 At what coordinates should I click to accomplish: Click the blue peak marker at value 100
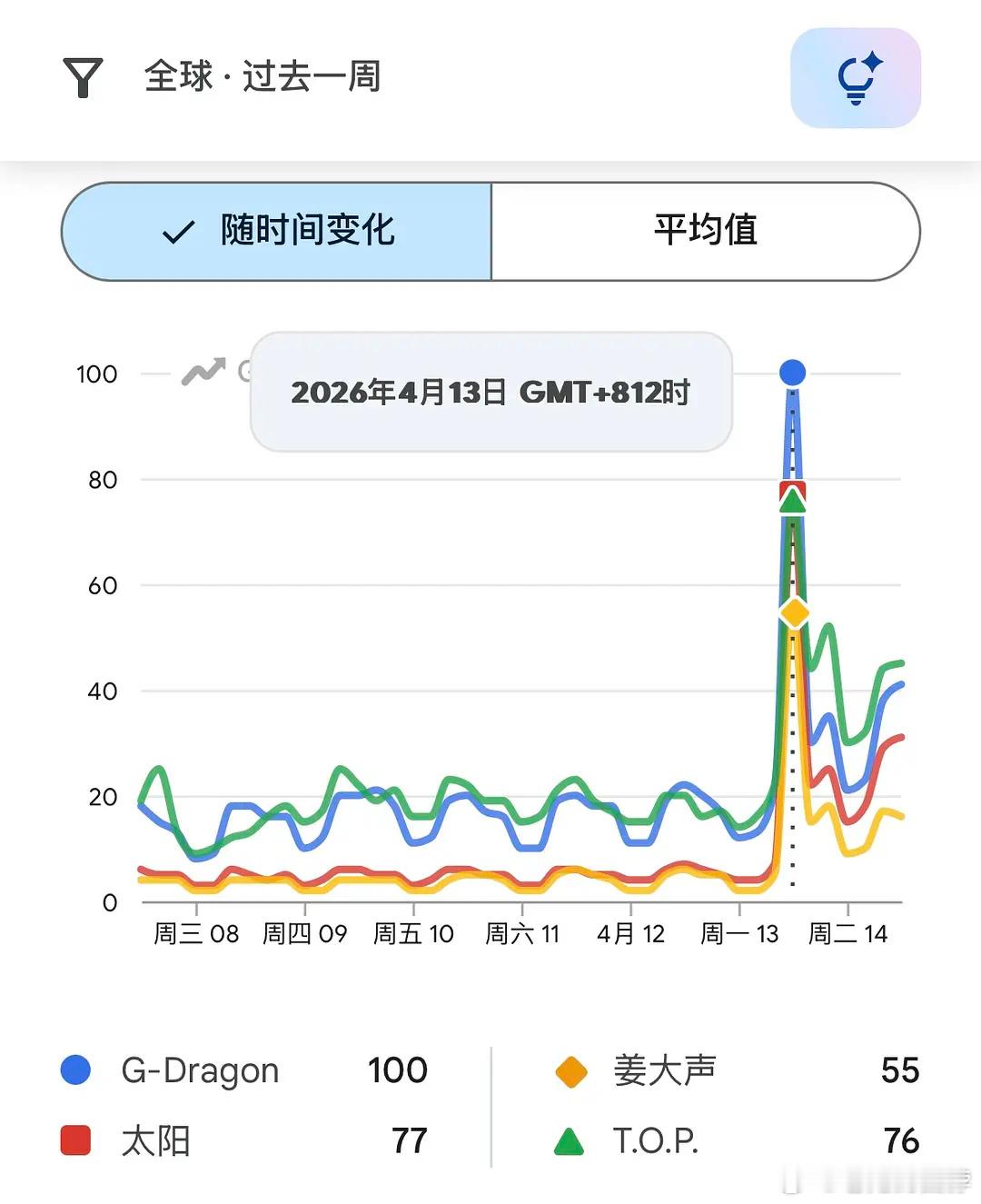tap(792, 372)
